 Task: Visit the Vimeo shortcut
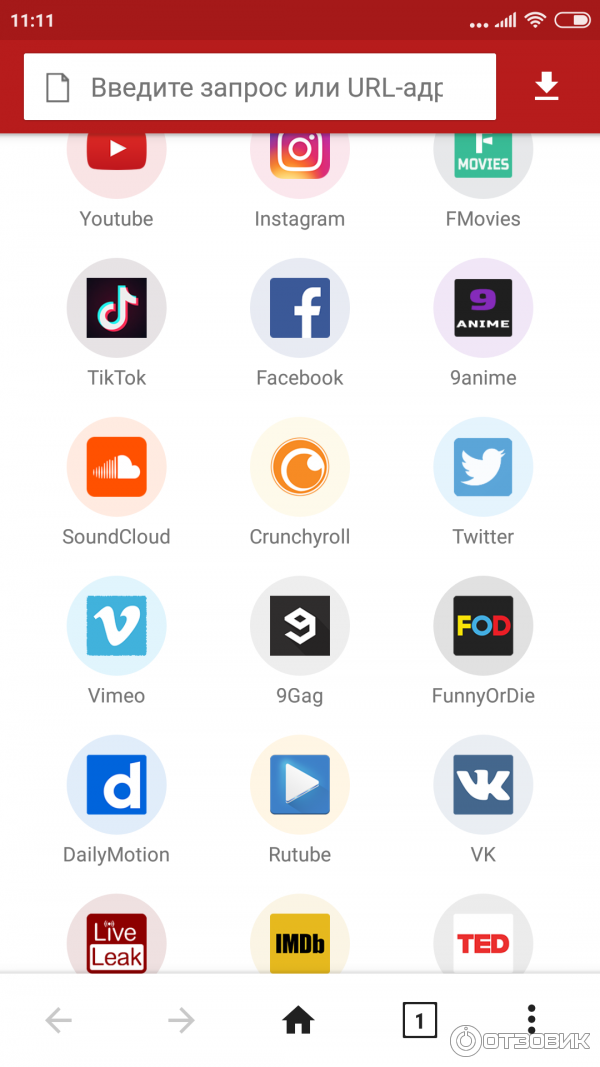click(x=117, y=626)
